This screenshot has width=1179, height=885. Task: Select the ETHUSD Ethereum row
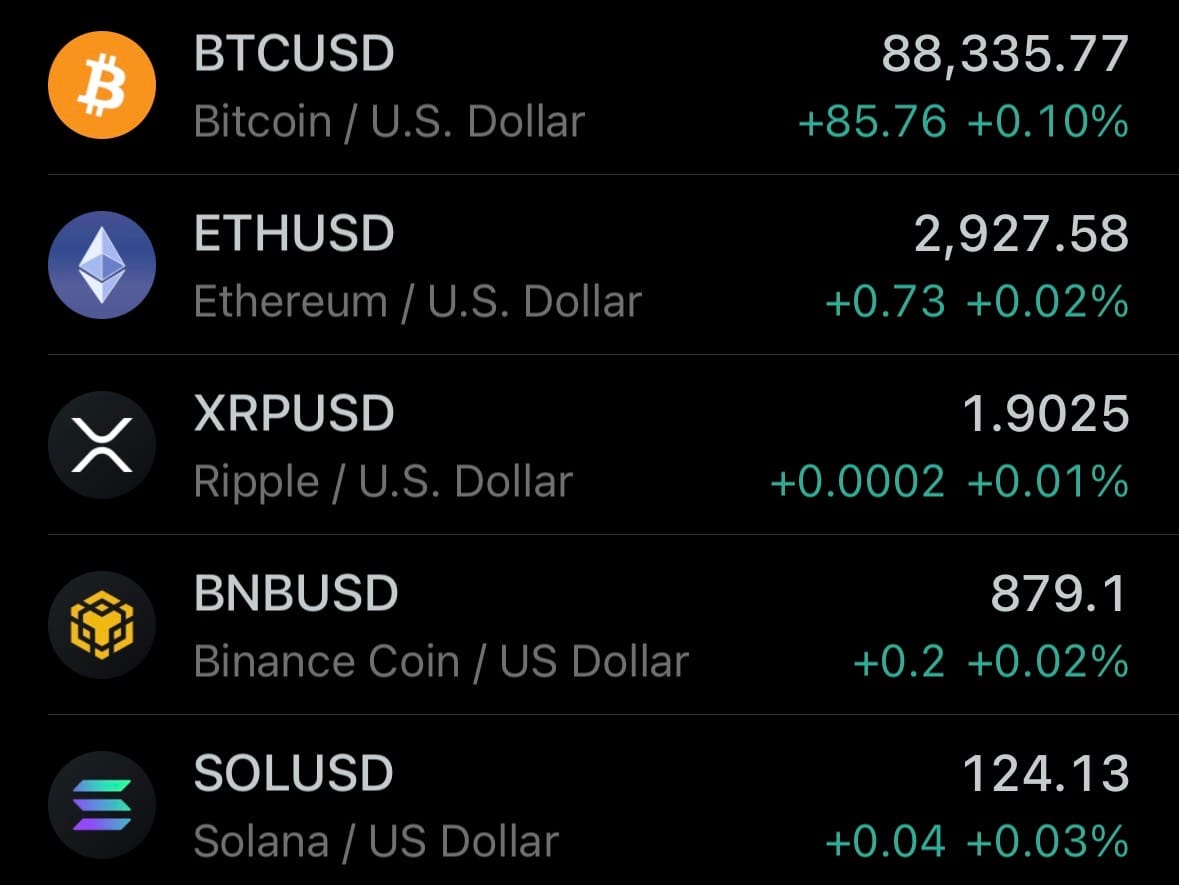coord(589,266)
